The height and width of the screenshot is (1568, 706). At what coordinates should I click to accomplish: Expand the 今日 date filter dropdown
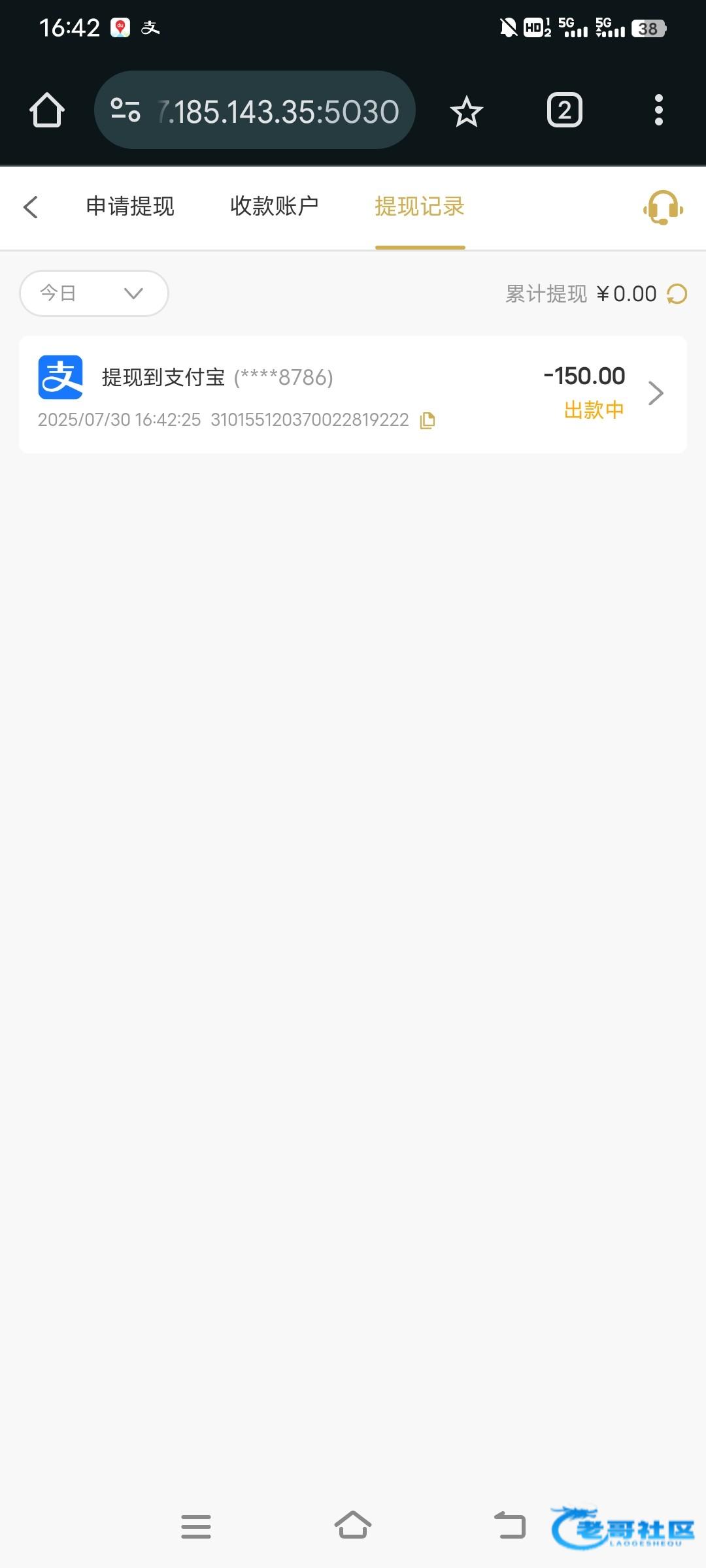click(94, 293)
